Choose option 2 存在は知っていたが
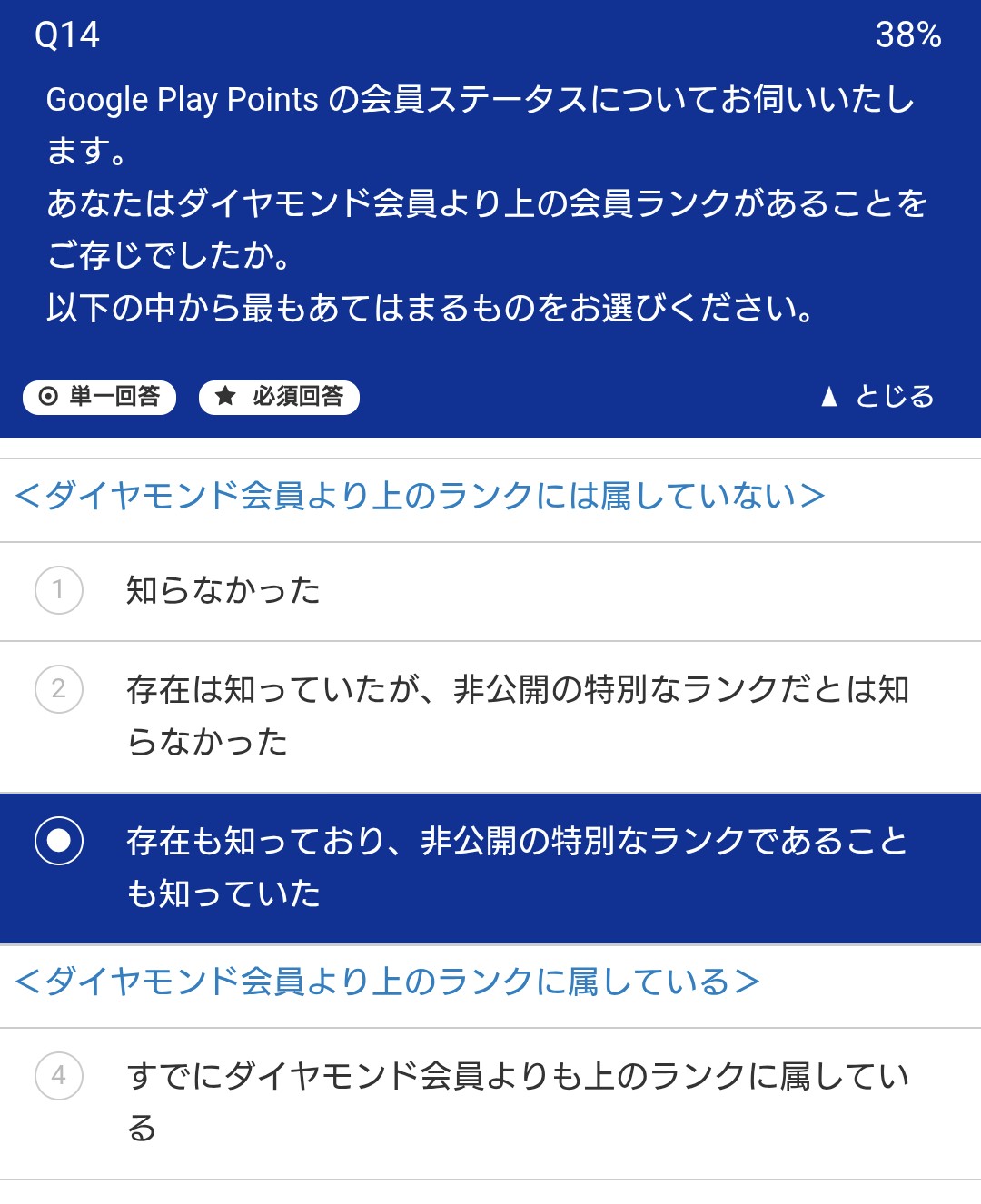The height and width of the screenshot is (1204, 981). coord(490,716)
